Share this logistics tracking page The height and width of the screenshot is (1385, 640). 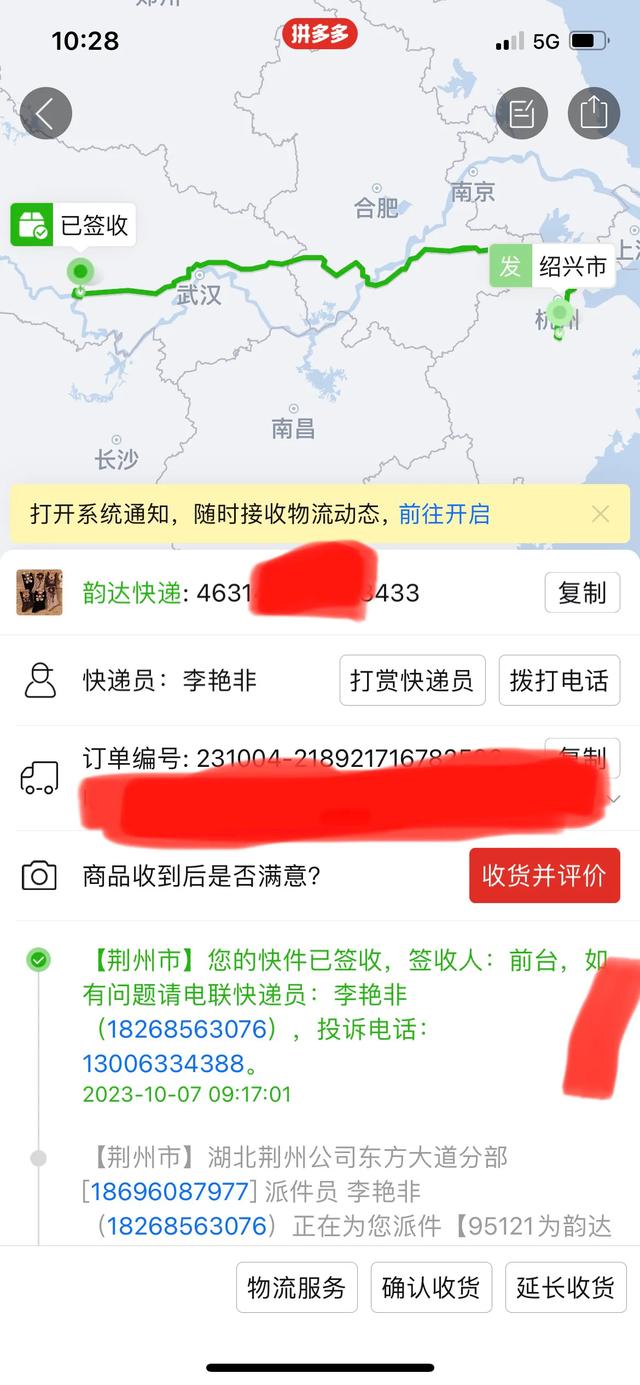[594, 113]
